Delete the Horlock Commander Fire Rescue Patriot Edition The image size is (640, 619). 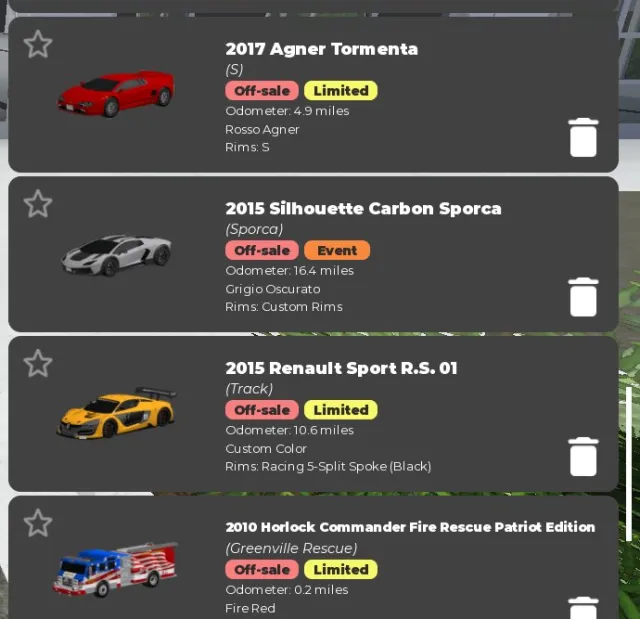click(583, 608)
